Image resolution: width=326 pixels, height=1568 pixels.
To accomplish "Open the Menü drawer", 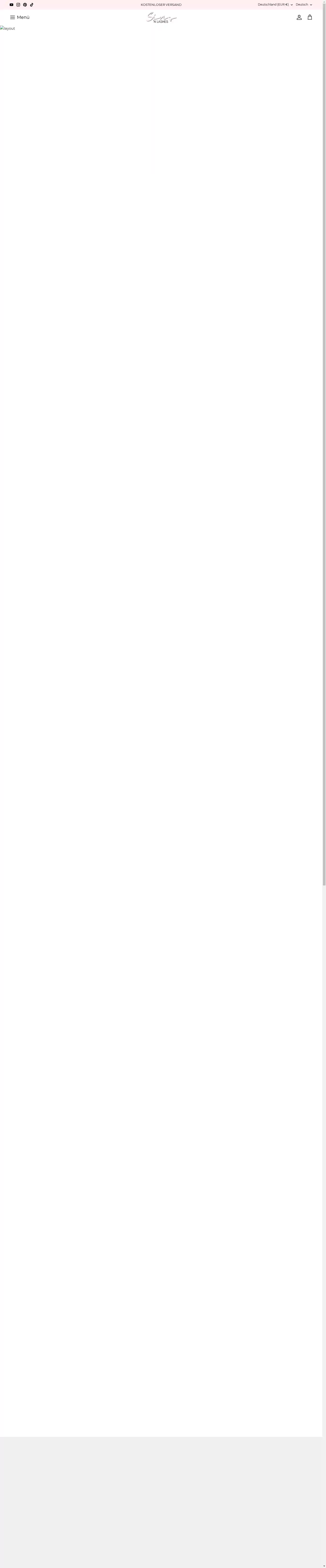I will click(20, 17).
